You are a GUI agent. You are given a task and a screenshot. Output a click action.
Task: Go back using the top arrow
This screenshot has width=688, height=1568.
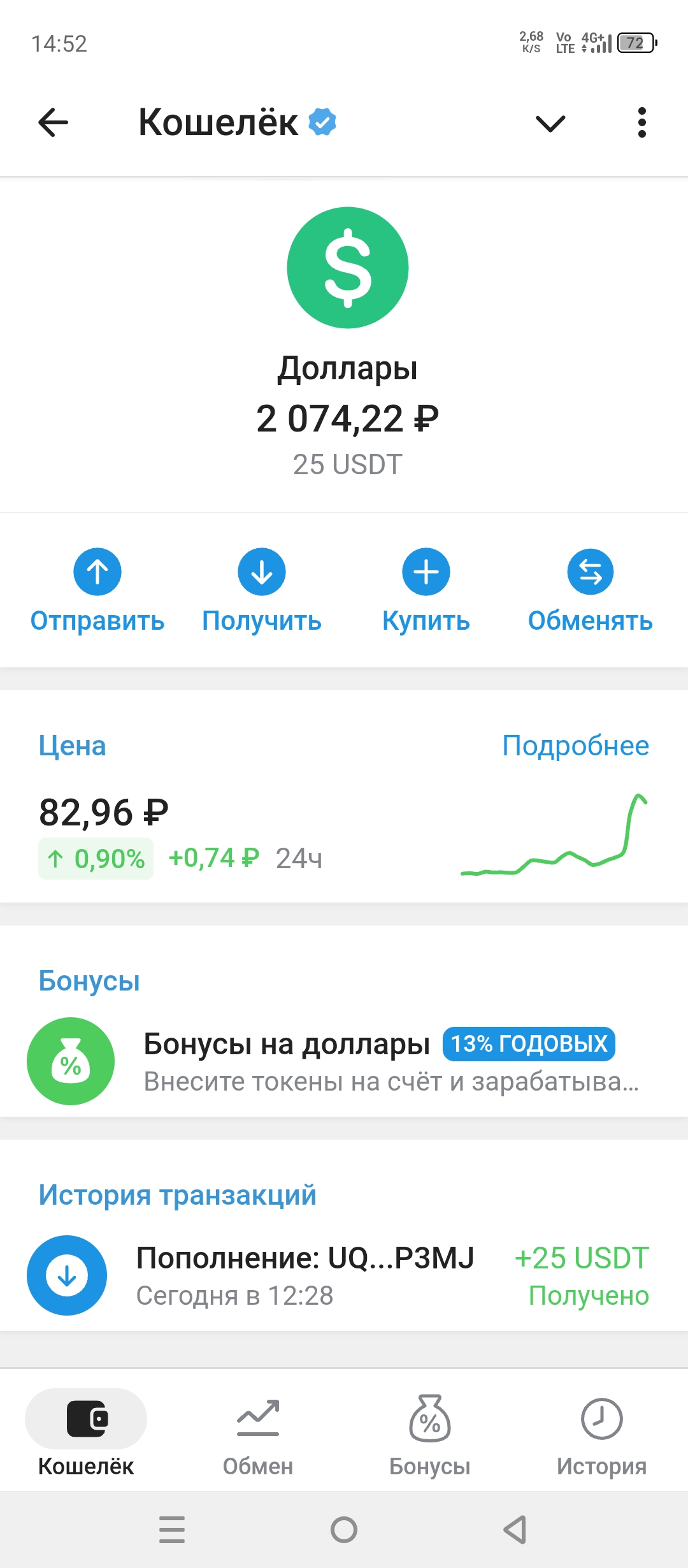pyautogui.click(x=54, y=122)
